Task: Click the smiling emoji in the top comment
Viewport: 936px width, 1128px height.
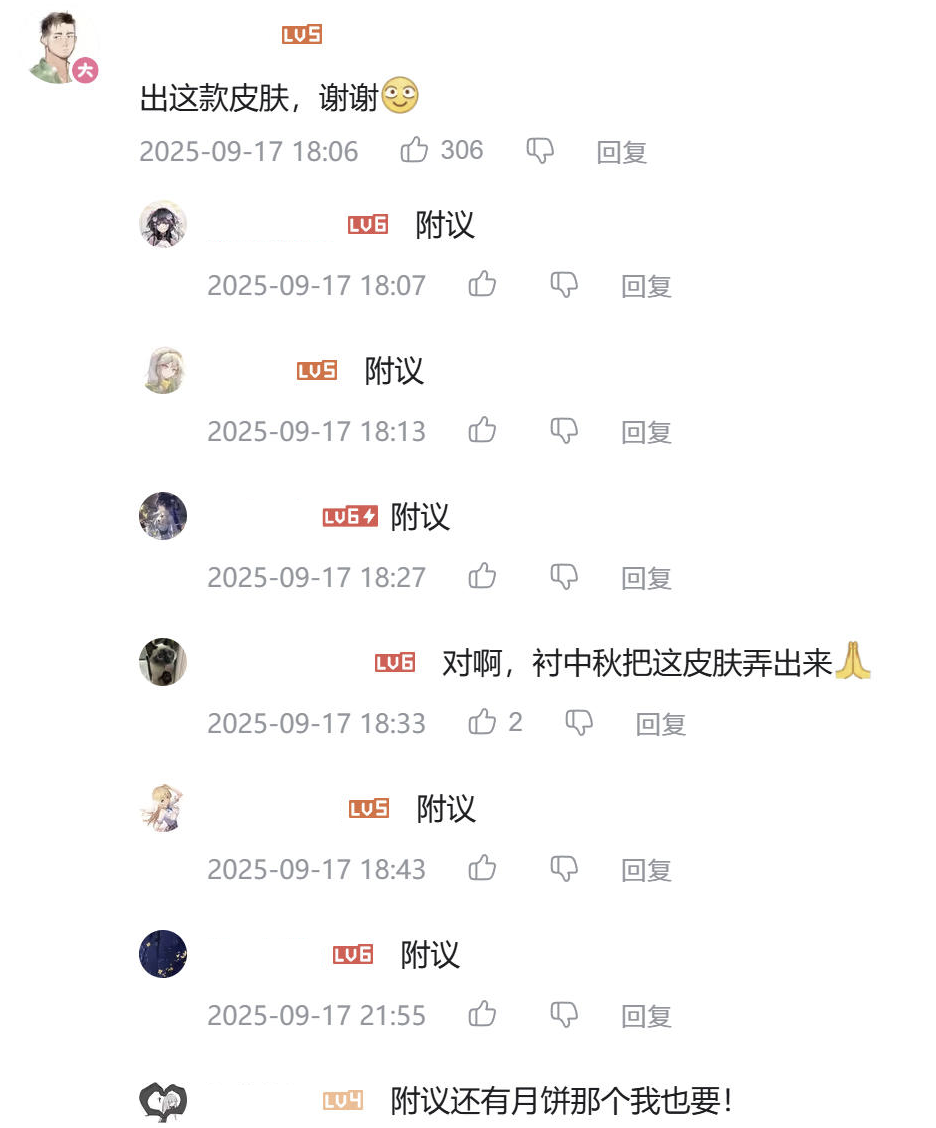Action: coord(398,96)
